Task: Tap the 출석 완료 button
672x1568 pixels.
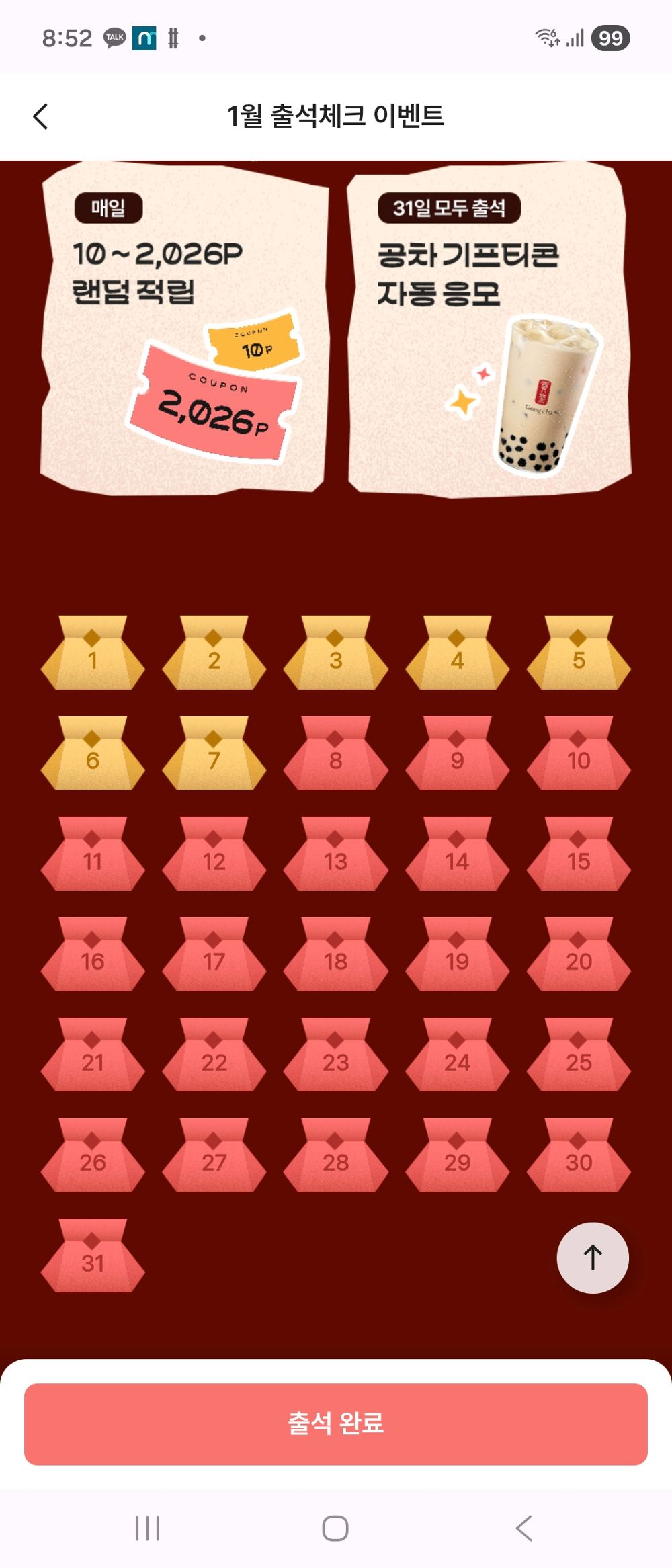Action: coord(335,1423)
